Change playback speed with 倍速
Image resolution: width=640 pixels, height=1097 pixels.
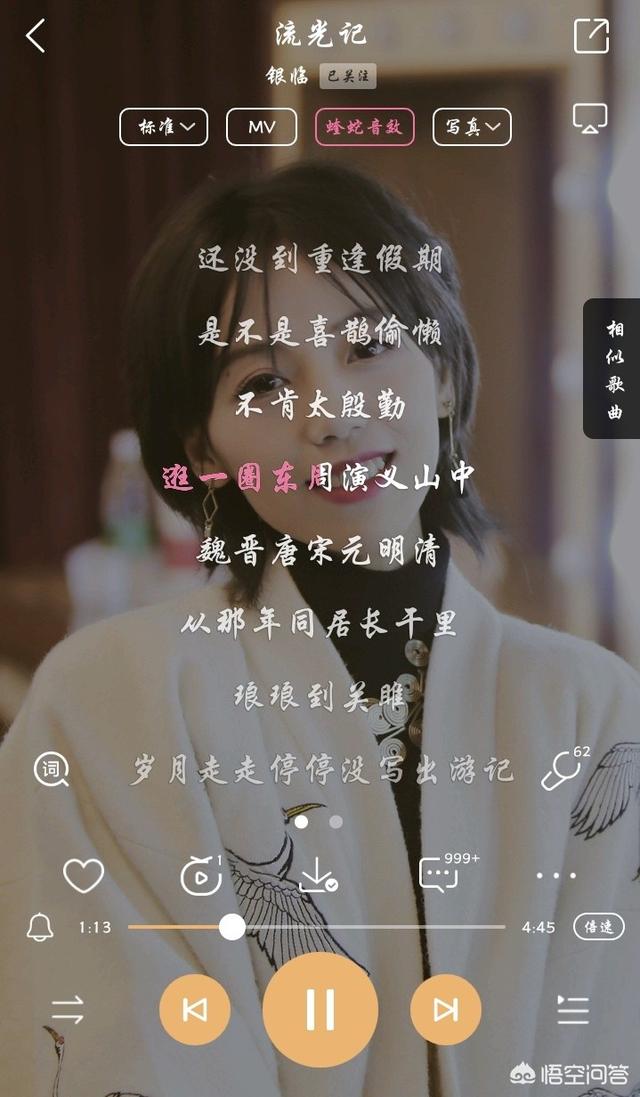click(x=599, y=927)
